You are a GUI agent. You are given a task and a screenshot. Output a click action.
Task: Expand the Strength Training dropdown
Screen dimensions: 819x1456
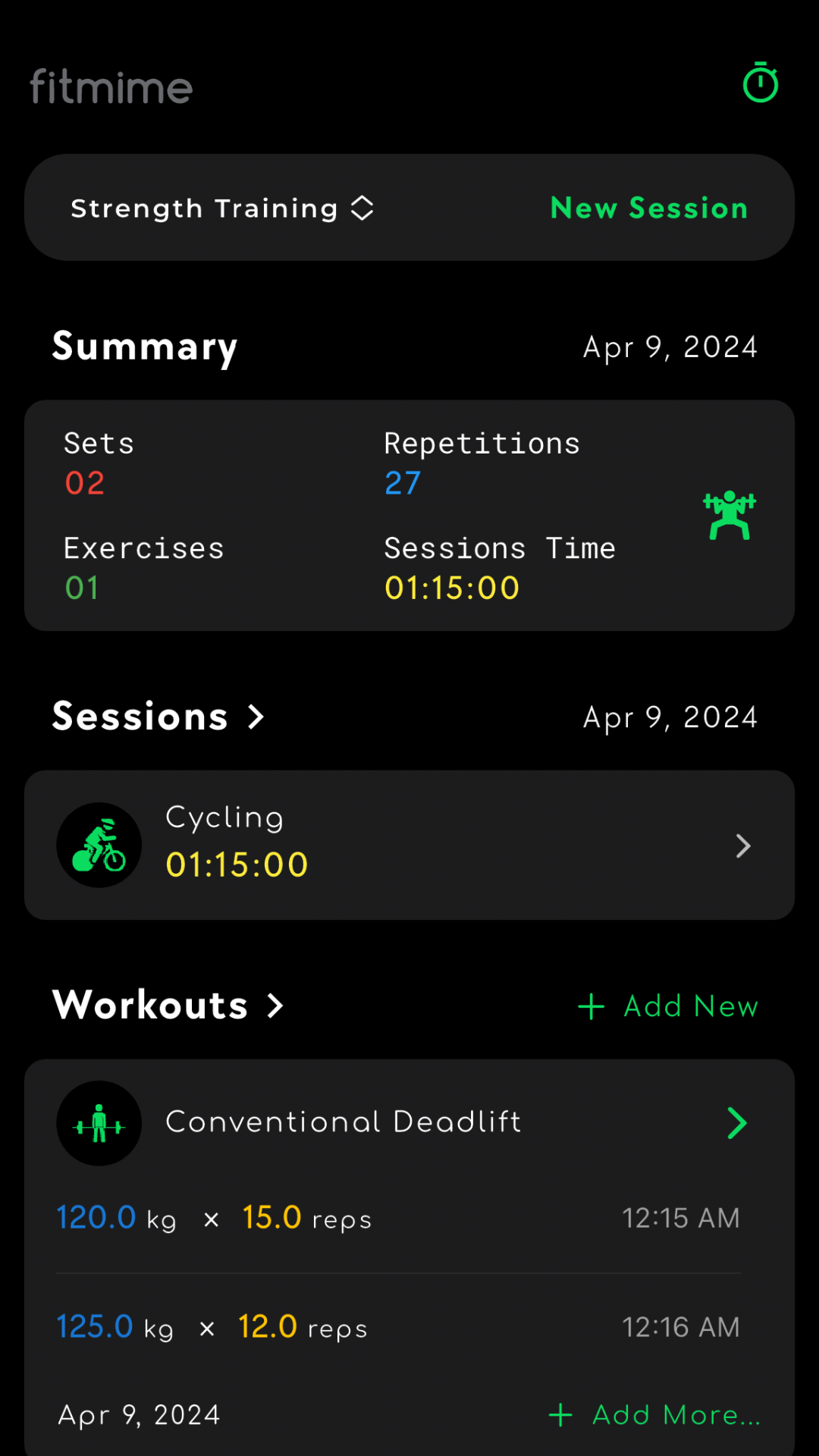click(x=222, y=208)
